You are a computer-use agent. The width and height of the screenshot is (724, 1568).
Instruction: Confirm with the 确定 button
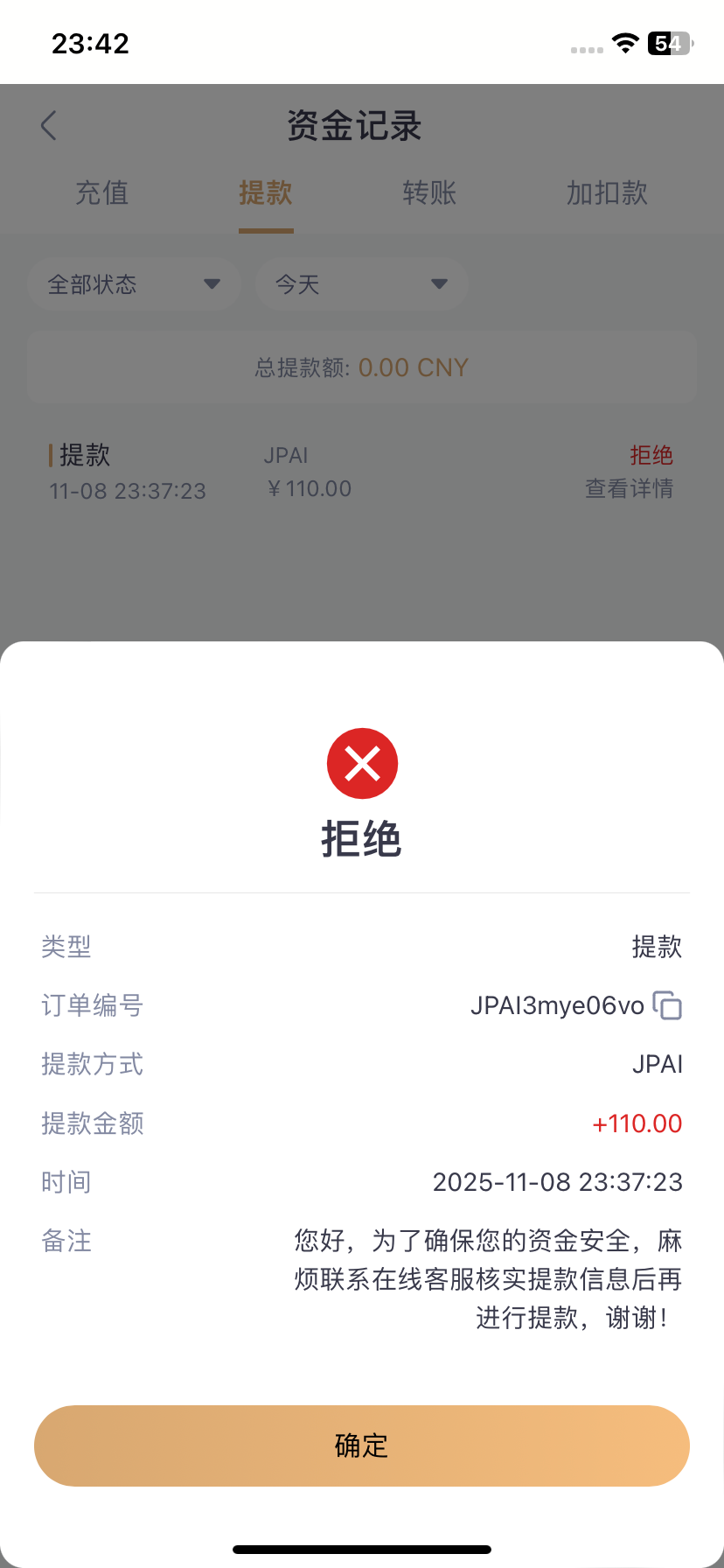(x=362, y=1445)
